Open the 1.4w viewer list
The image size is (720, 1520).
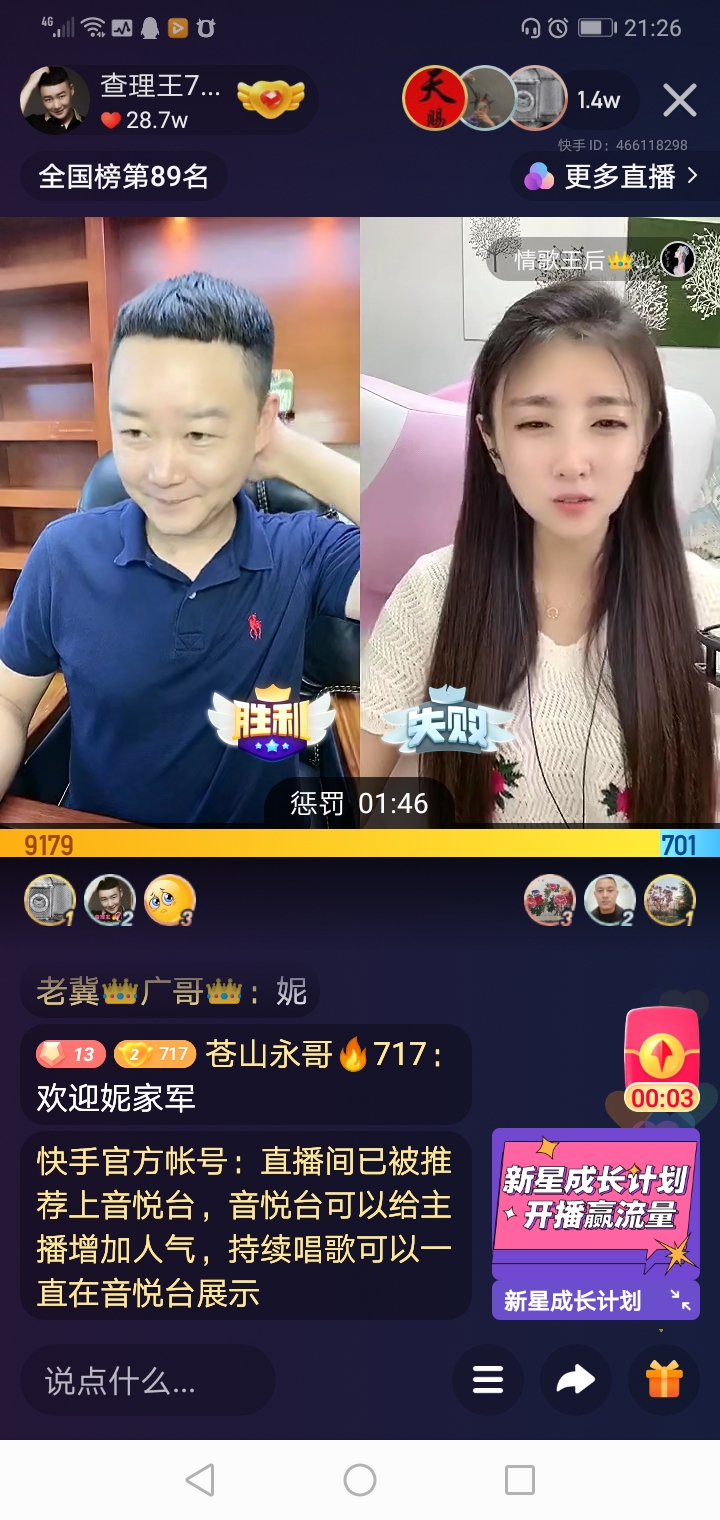pos(598,100)
